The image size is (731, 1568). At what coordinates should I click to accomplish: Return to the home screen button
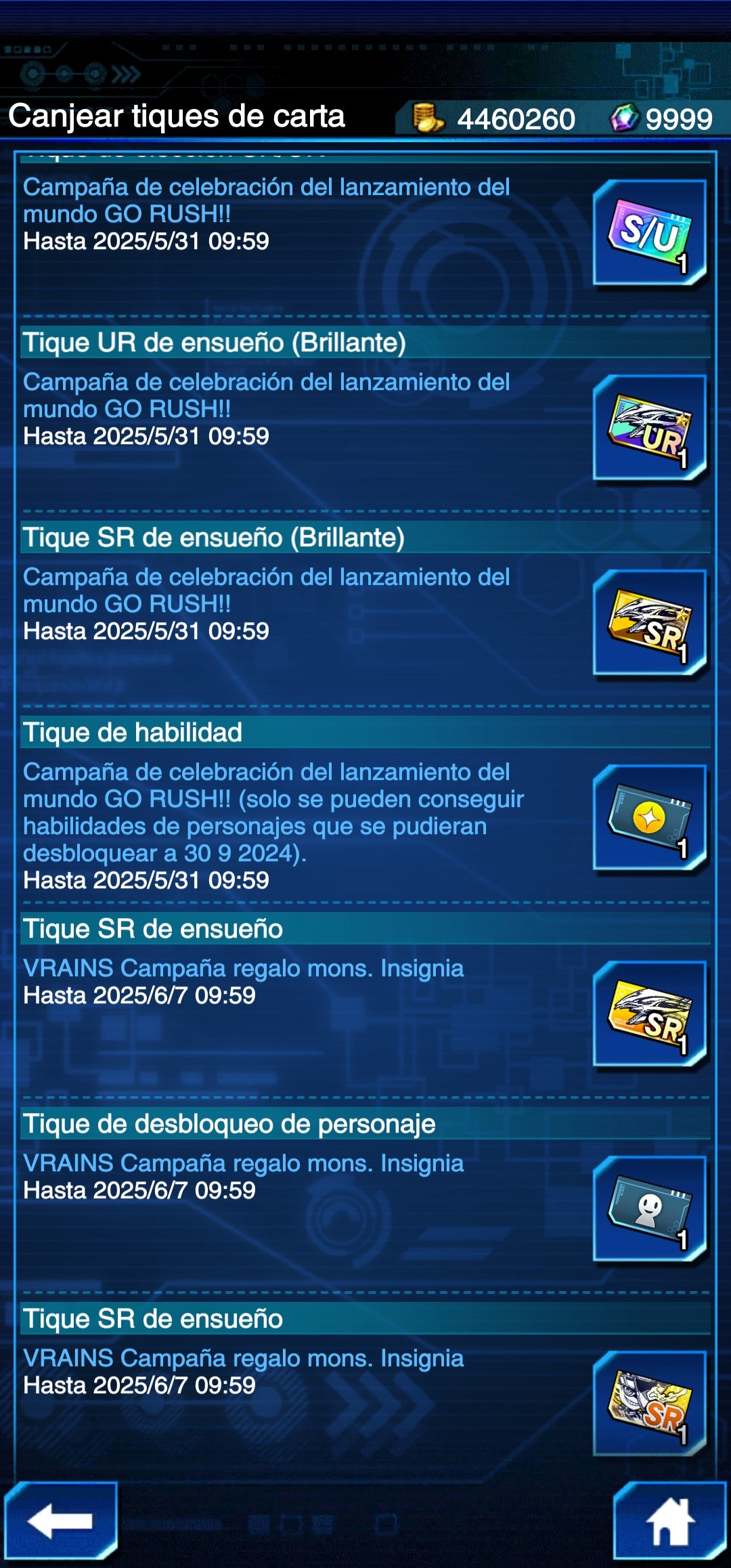coord(669,1521)
